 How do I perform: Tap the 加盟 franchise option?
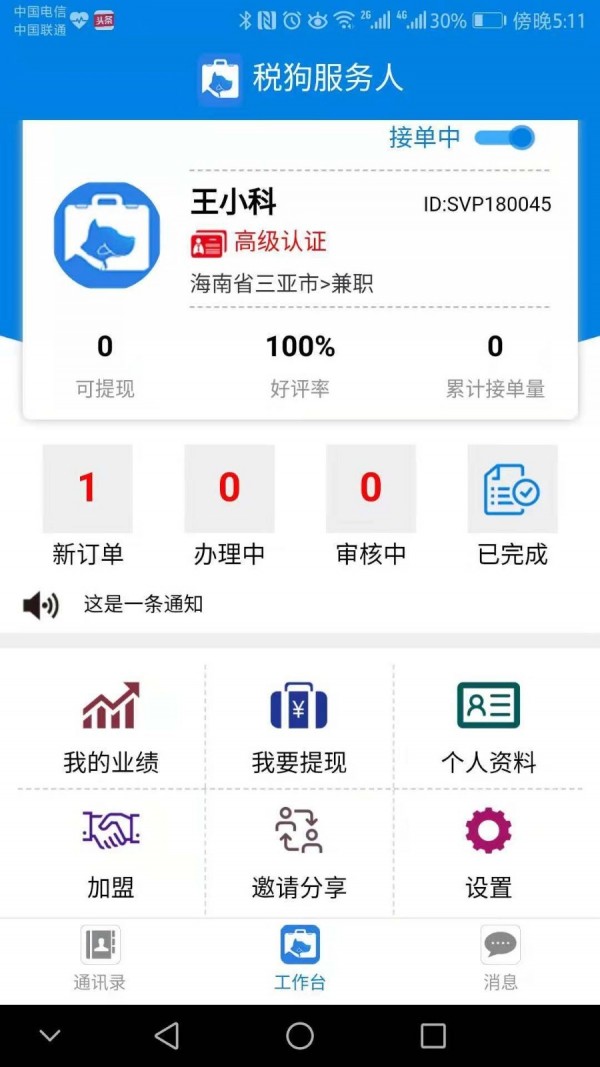(x=110, y=852)
